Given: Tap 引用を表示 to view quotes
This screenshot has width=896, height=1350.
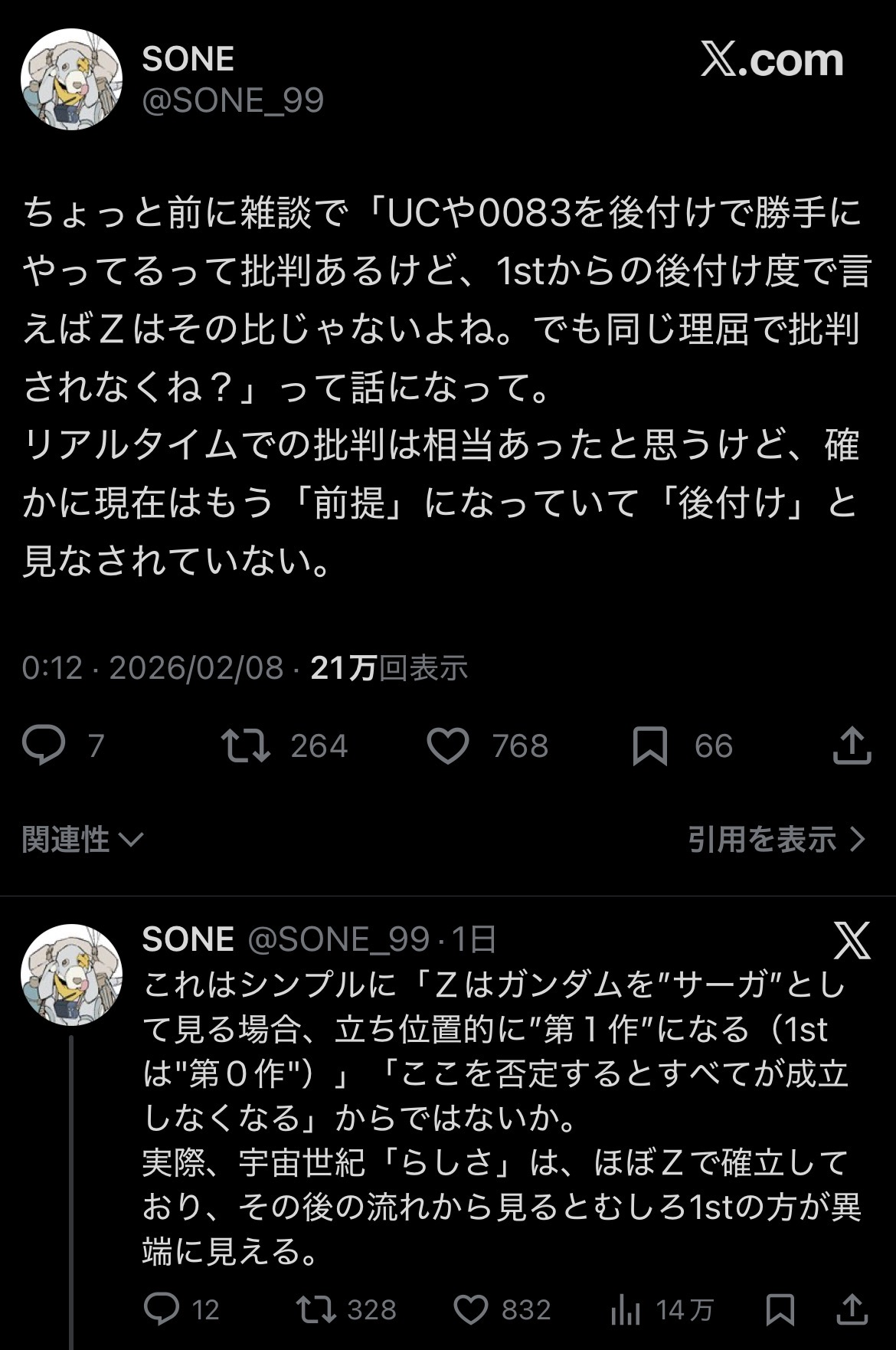Looking at the screenshot, I should tap(776, 840).
